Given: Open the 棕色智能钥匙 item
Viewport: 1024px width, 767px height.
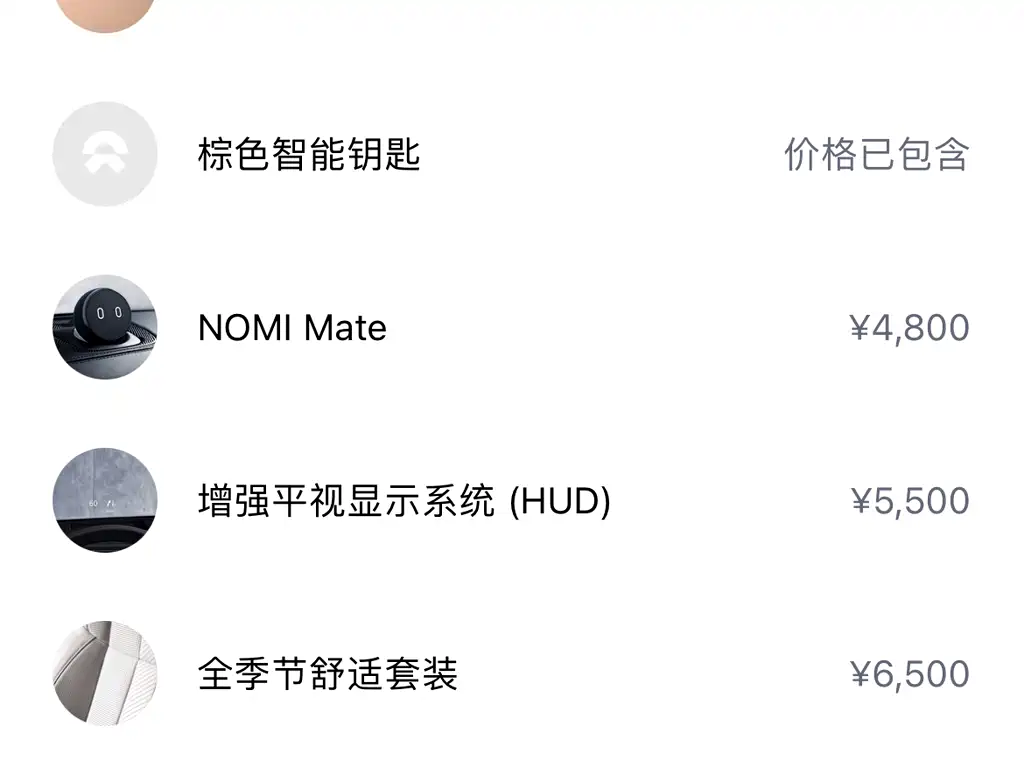Looking at the screenshot, I should [x=309, y=155].
